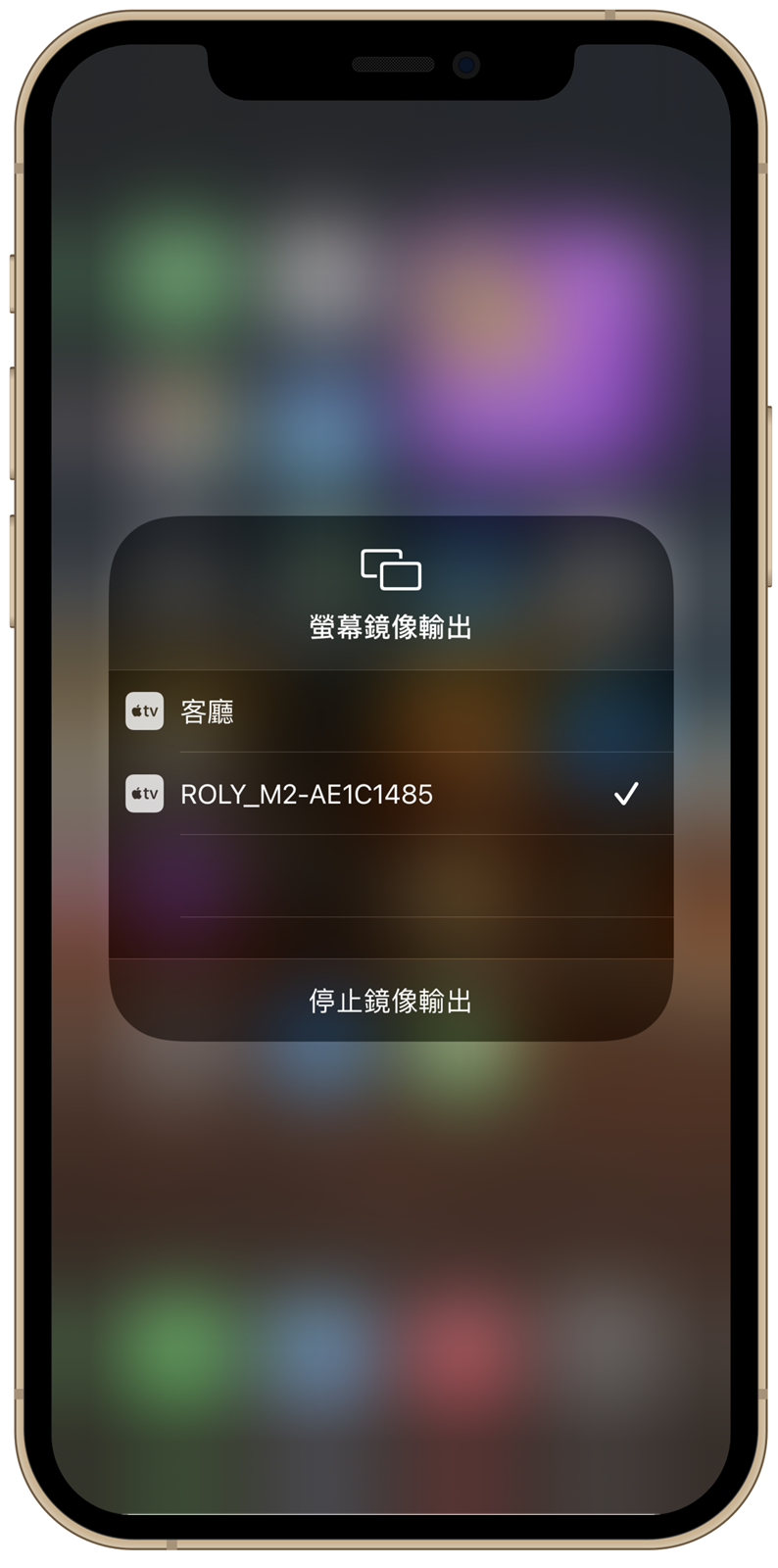Select ROLY_M2-AE1C1485 mirroring device
778x1568 pixels.
coord(307,794)
